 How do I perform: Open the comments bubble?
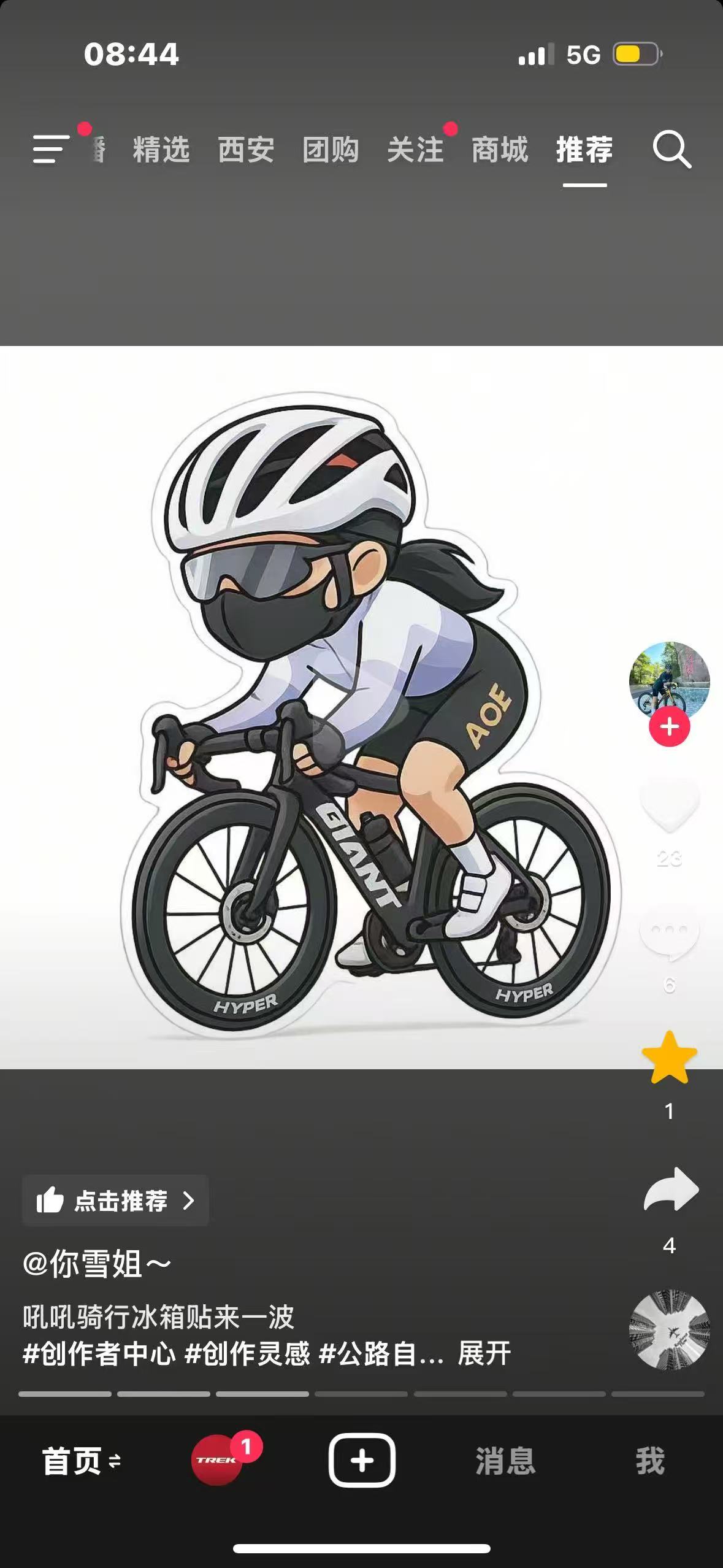pyautogui.click(x=669, y=932)
